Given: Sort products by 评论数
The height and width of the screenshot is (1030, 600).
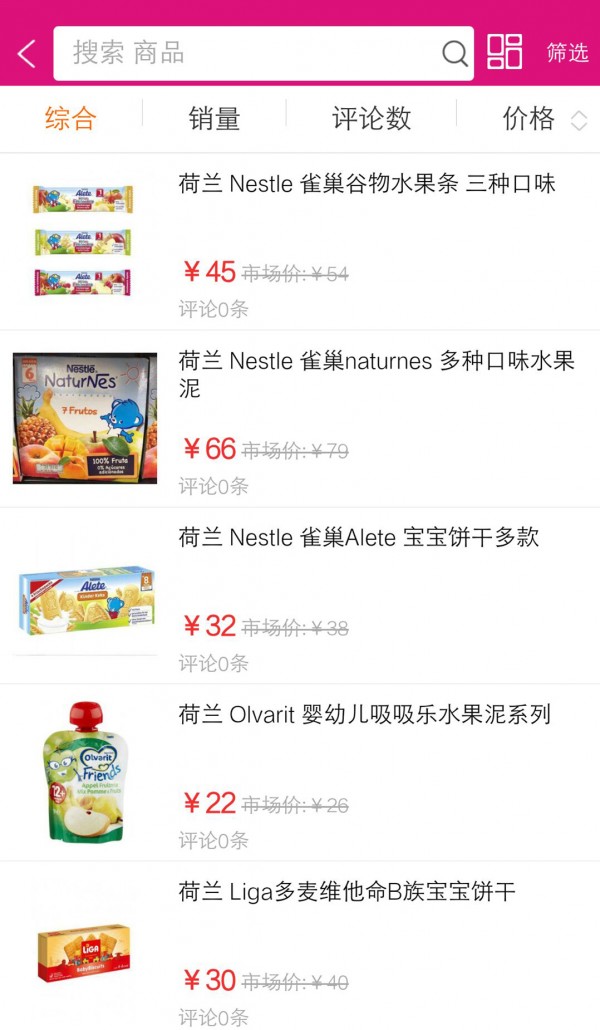Looking at the screenshot, I should (371, 119).
